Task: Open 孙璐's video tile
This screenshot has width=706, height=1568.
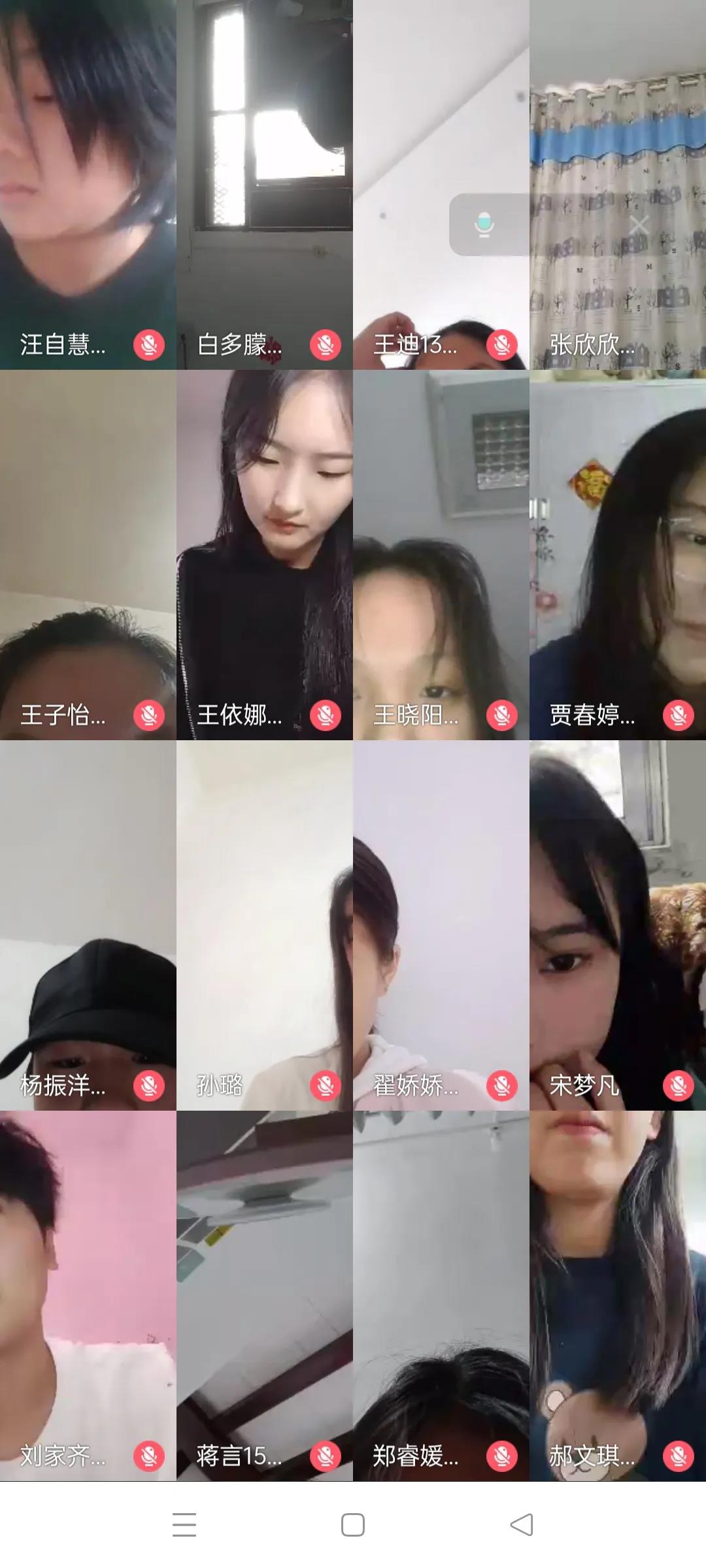Action: (265, 925)
